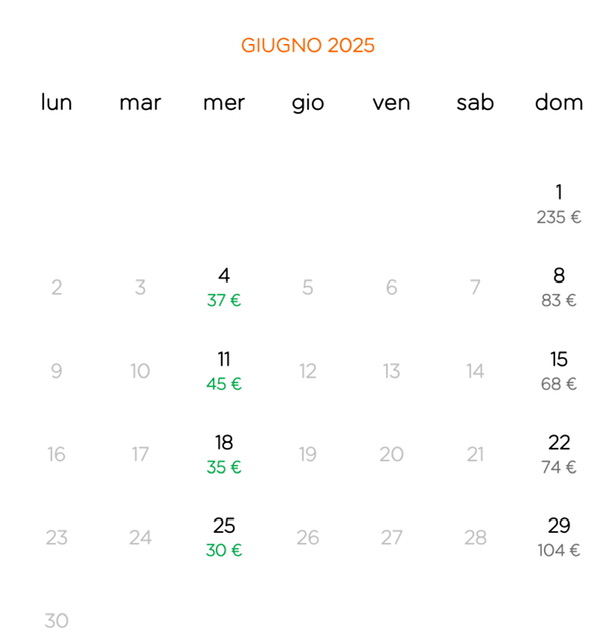The height and width of the screenshot is (640, 616).
Task: Choose June 25 priced at 30 €
Action: point(224,536)
